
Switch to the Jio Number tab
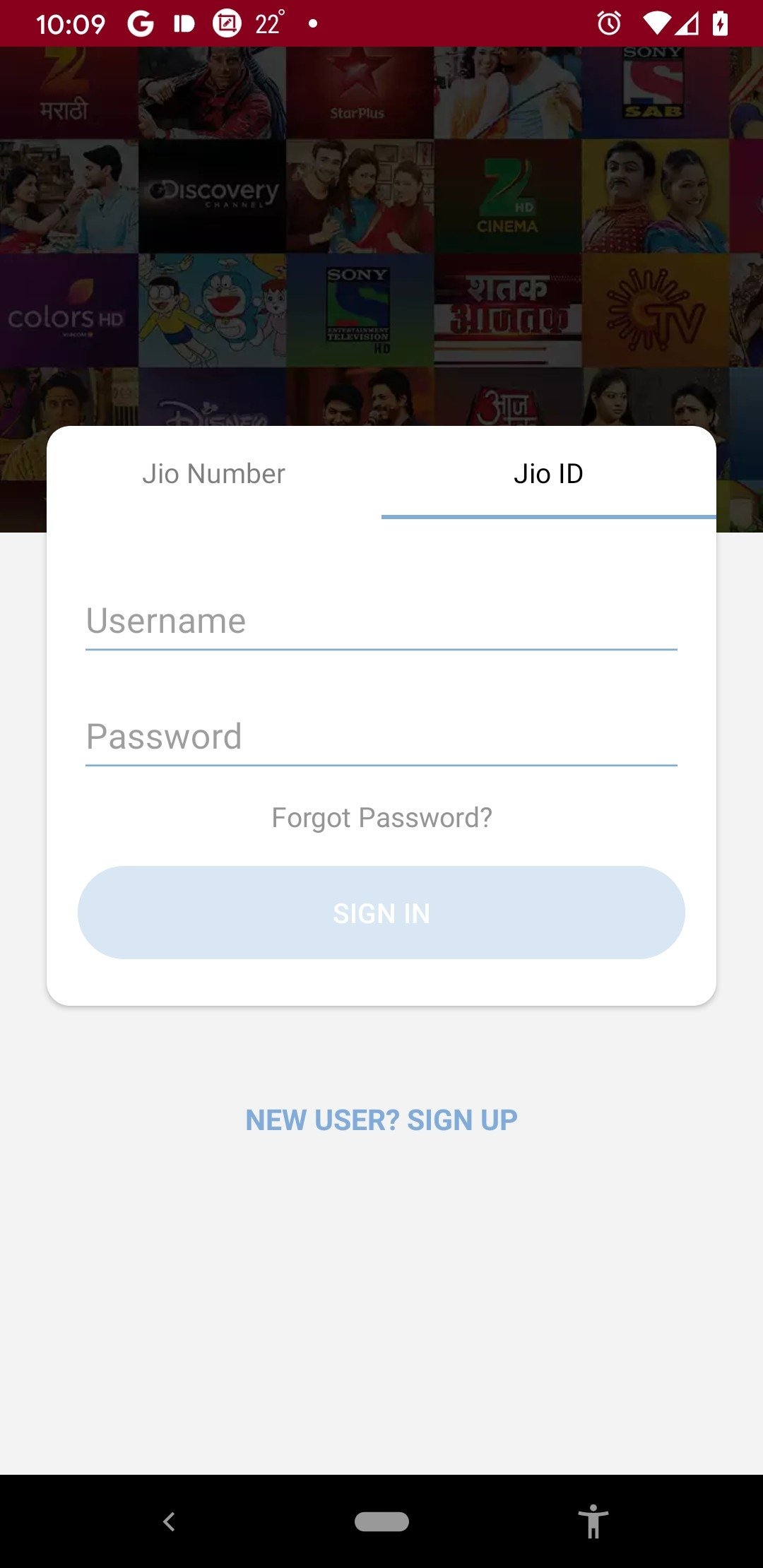[213, 473]
